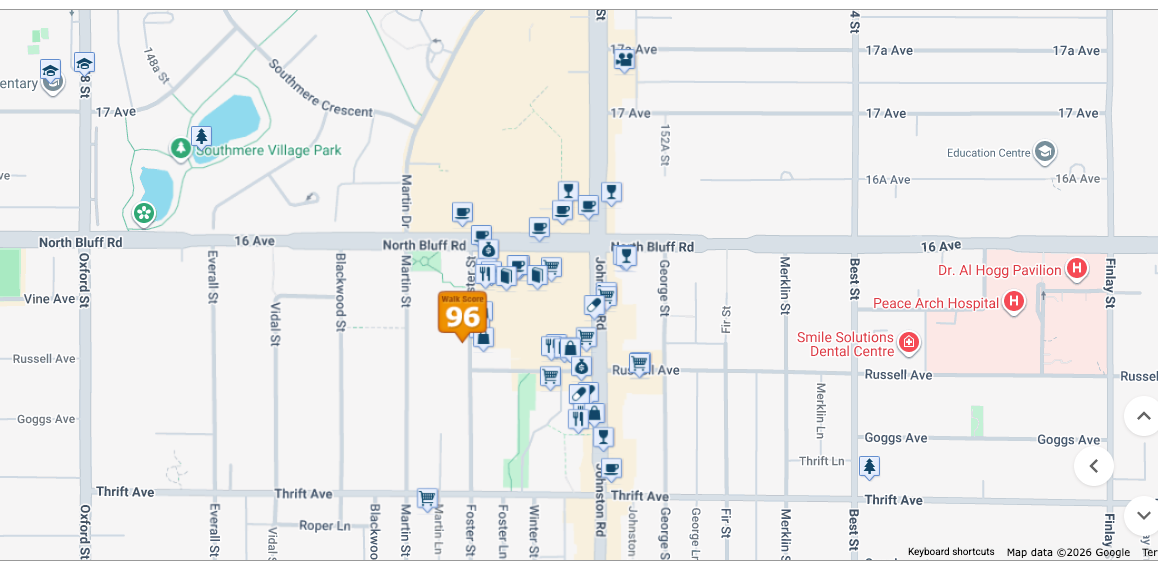
Task: Pan the map up with the arrow
Action: tap(1141, 415)
